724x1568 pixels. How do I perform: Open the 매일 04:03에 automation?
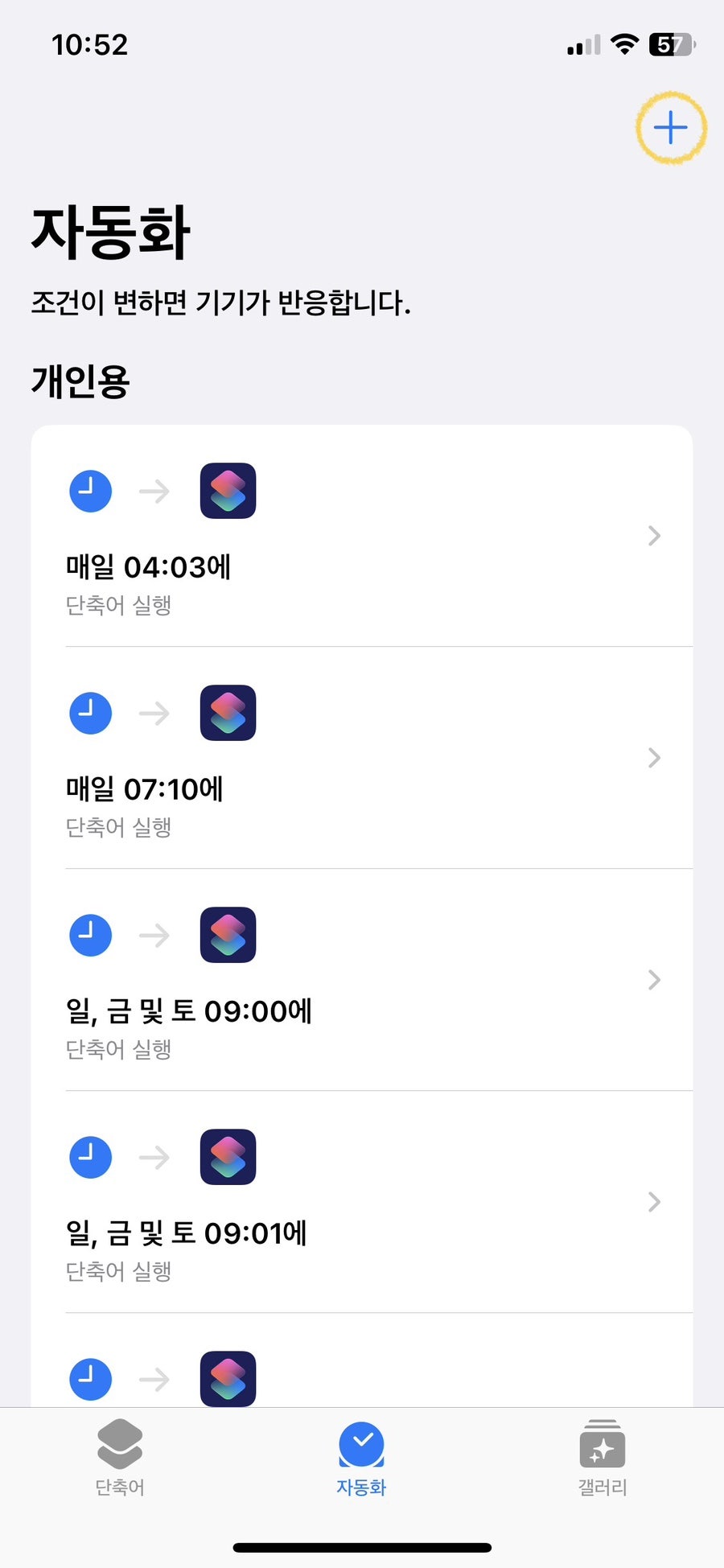(362, 536)
